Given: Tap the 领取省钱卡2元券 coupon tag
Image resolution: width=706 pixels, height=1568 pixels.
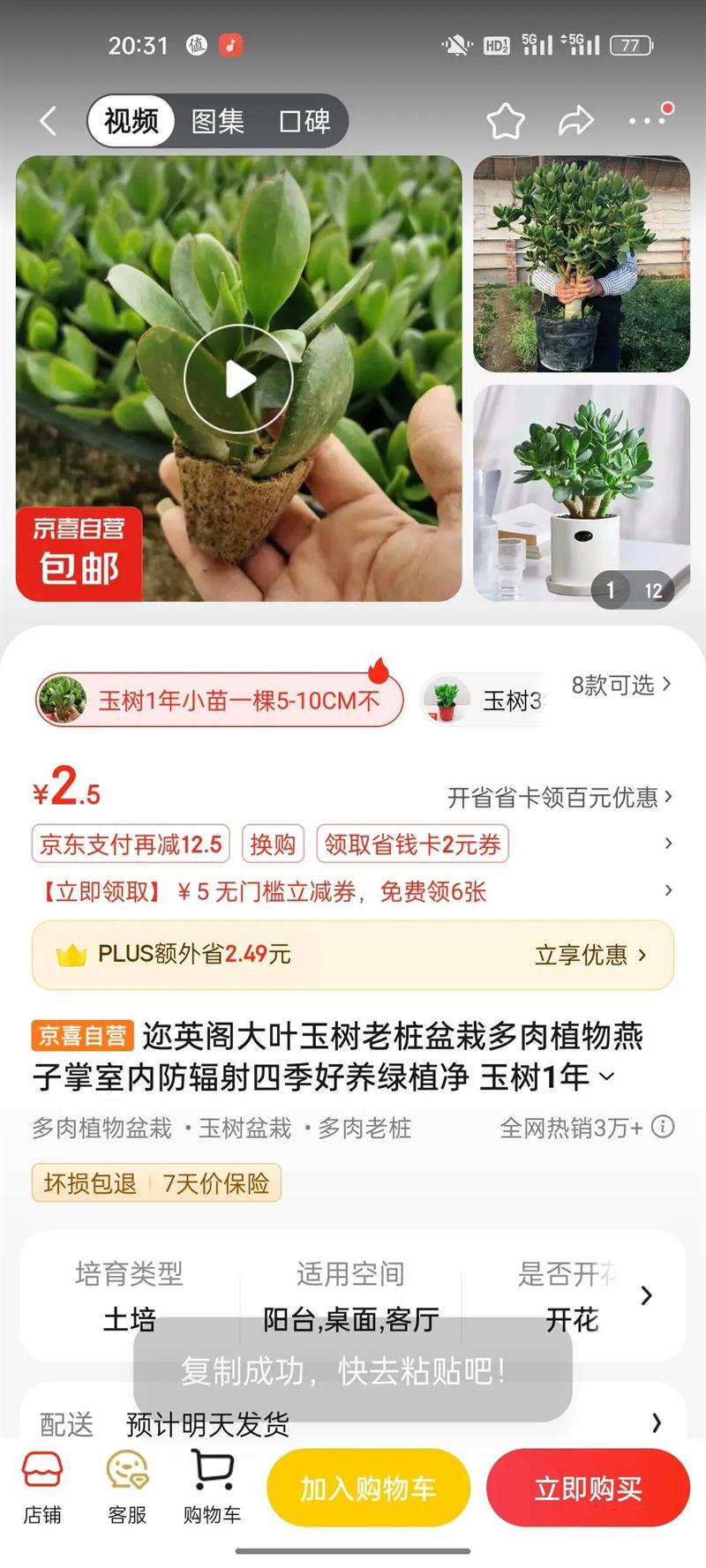Looking at the screenshot, I should (412, 844).
